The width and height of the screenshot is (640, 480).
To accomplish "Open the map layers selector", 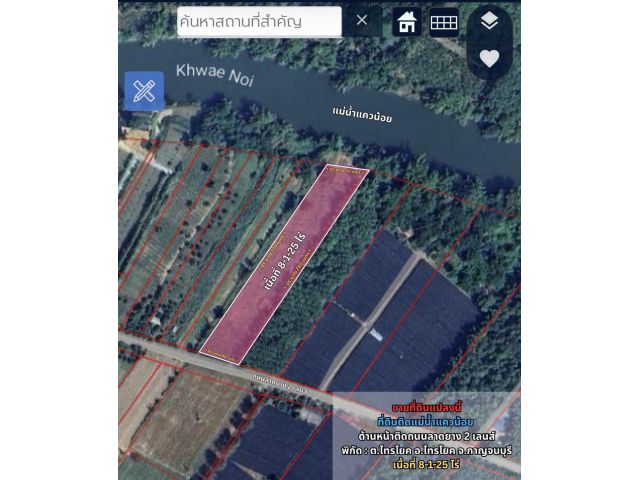I will click(x=489, y=21).
